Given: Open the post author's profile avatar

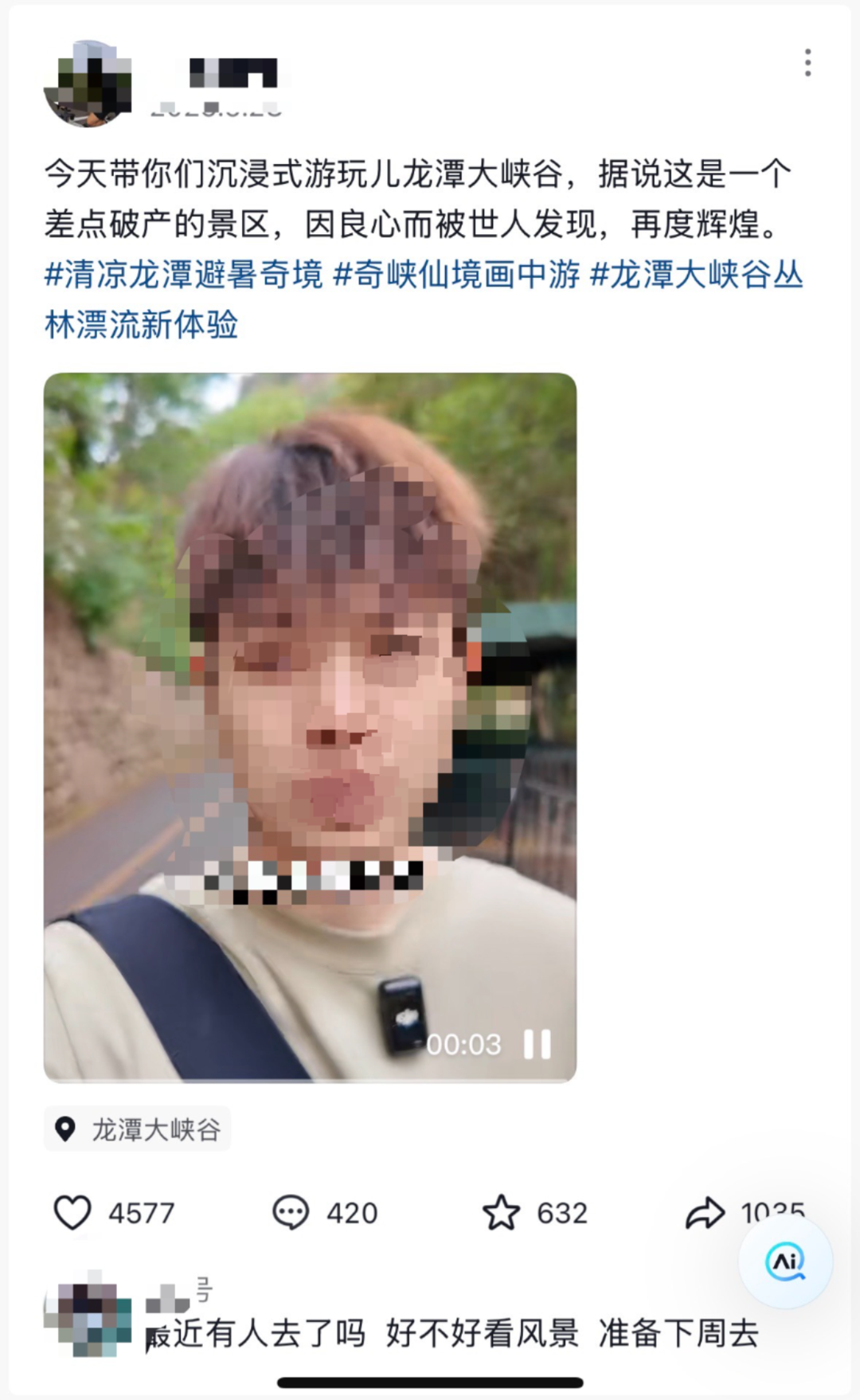Looking at the screenshot, I should 88,84.
